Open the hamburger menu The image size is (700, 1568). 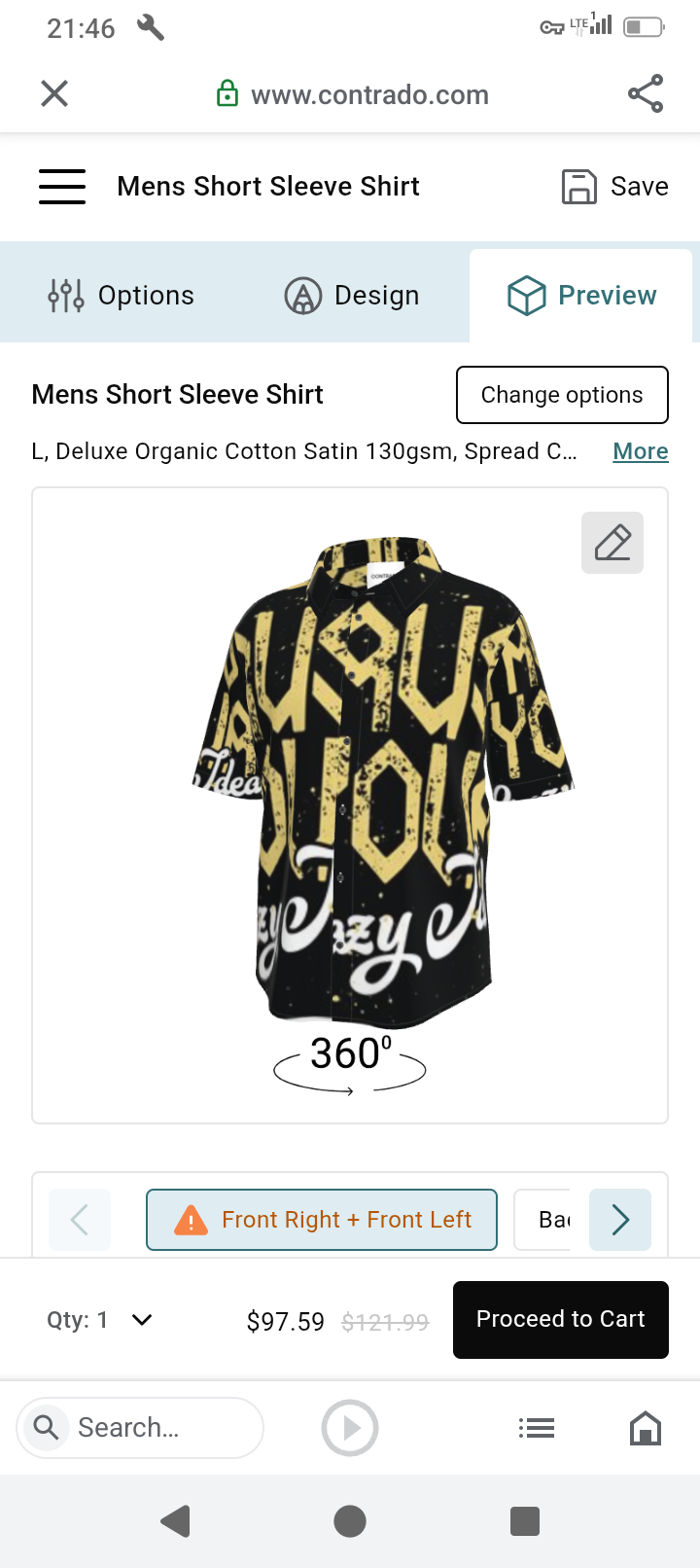62,186
